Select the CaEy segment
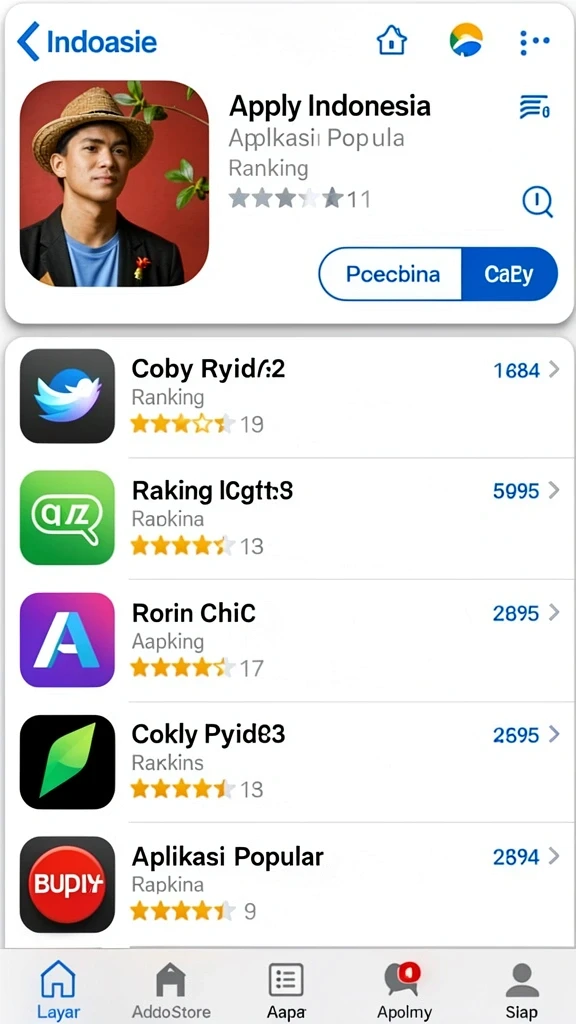Screen dimensions: 576x1024 [509, 274]
